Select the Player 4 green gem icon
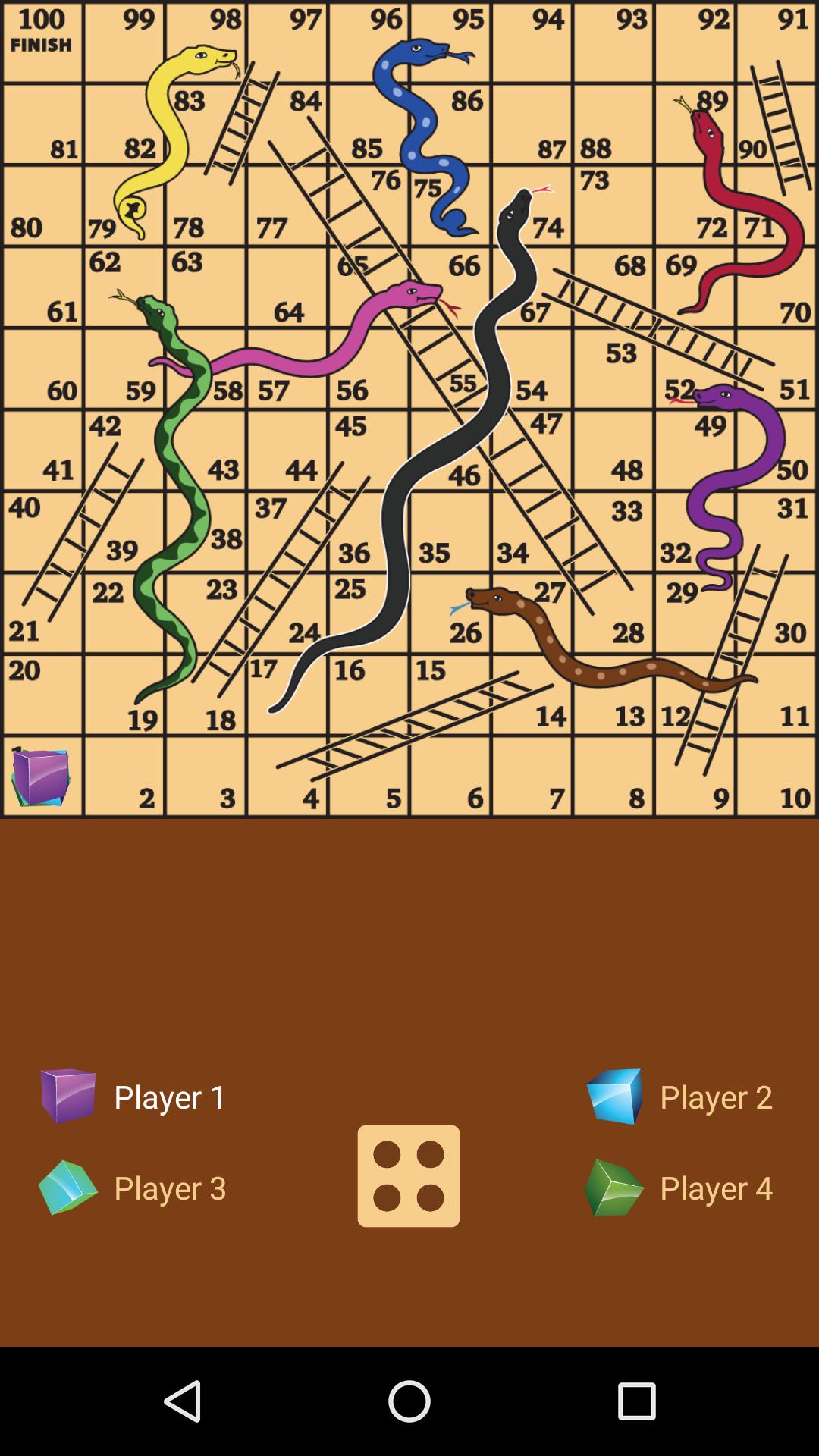Viewport: 819px width, 1456px height. tap(614, 1187)
